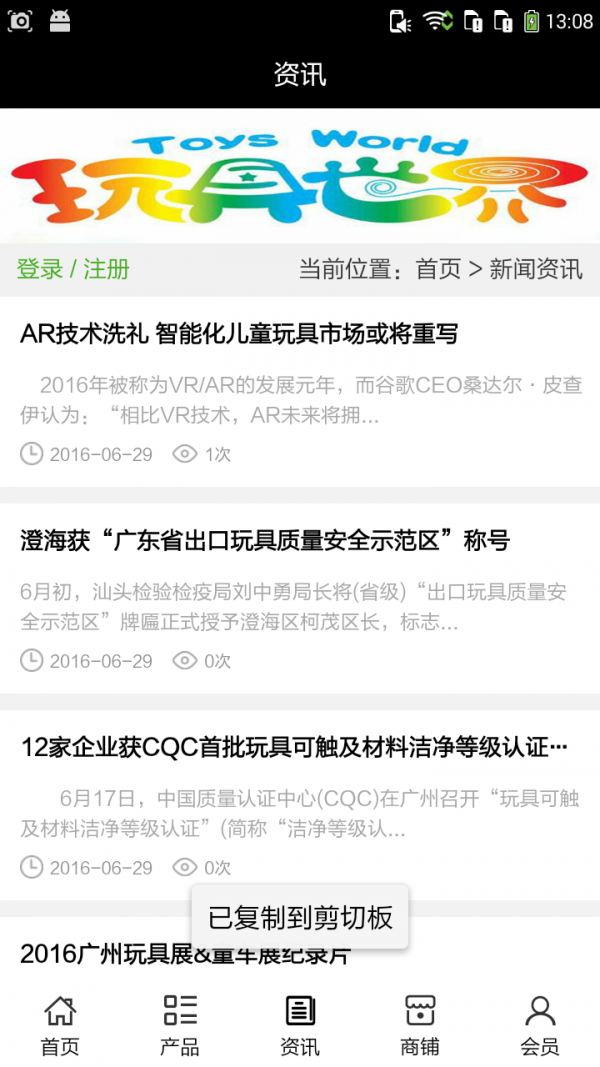Viewport: 600px width, 1067px height.
Task: Open the AR技术洗礼 智能化儿童玩具 article
Action: coord(239,334)
